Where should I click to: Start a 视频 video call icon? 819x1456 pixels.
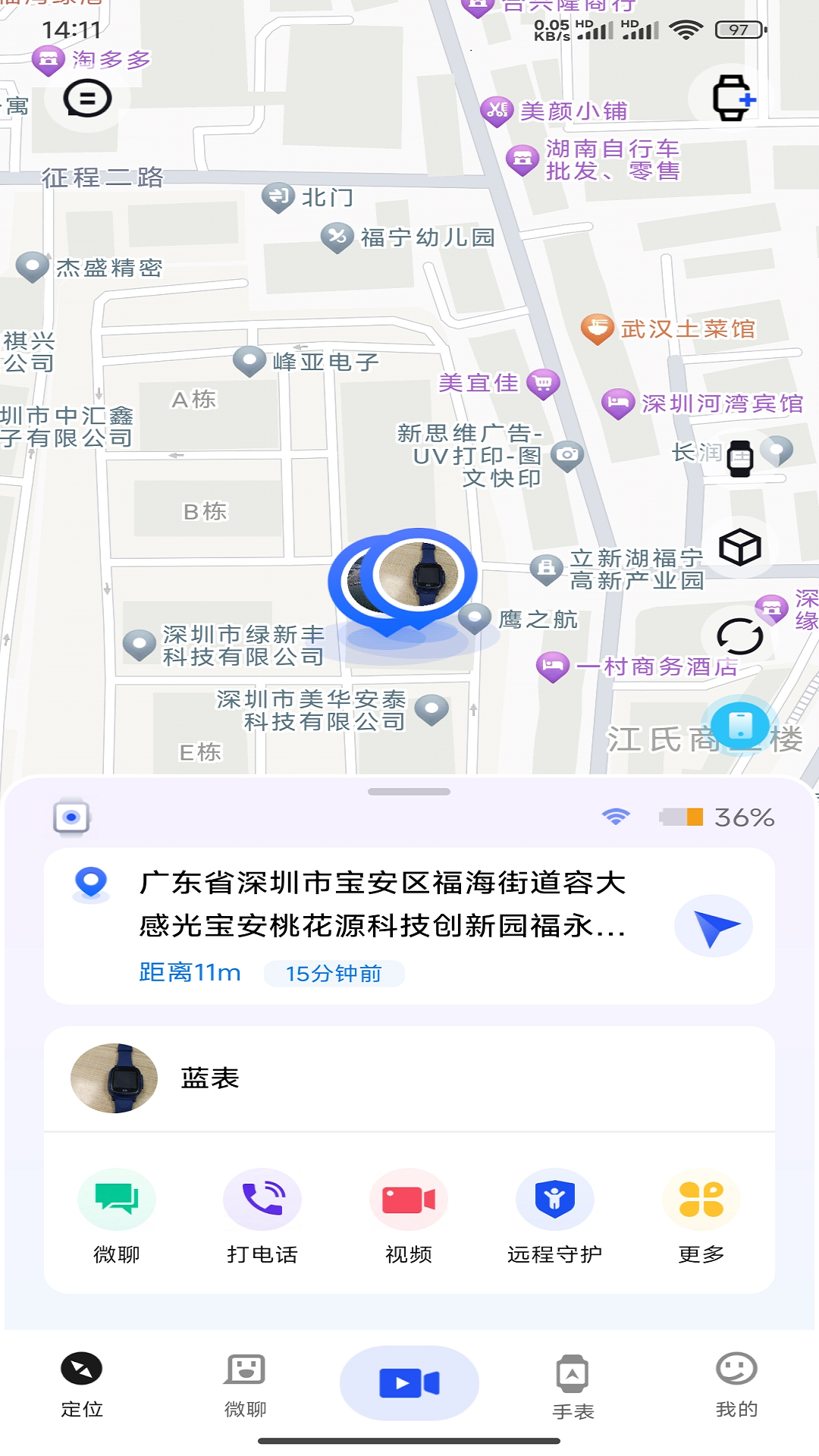click(x=408, y=1198)
